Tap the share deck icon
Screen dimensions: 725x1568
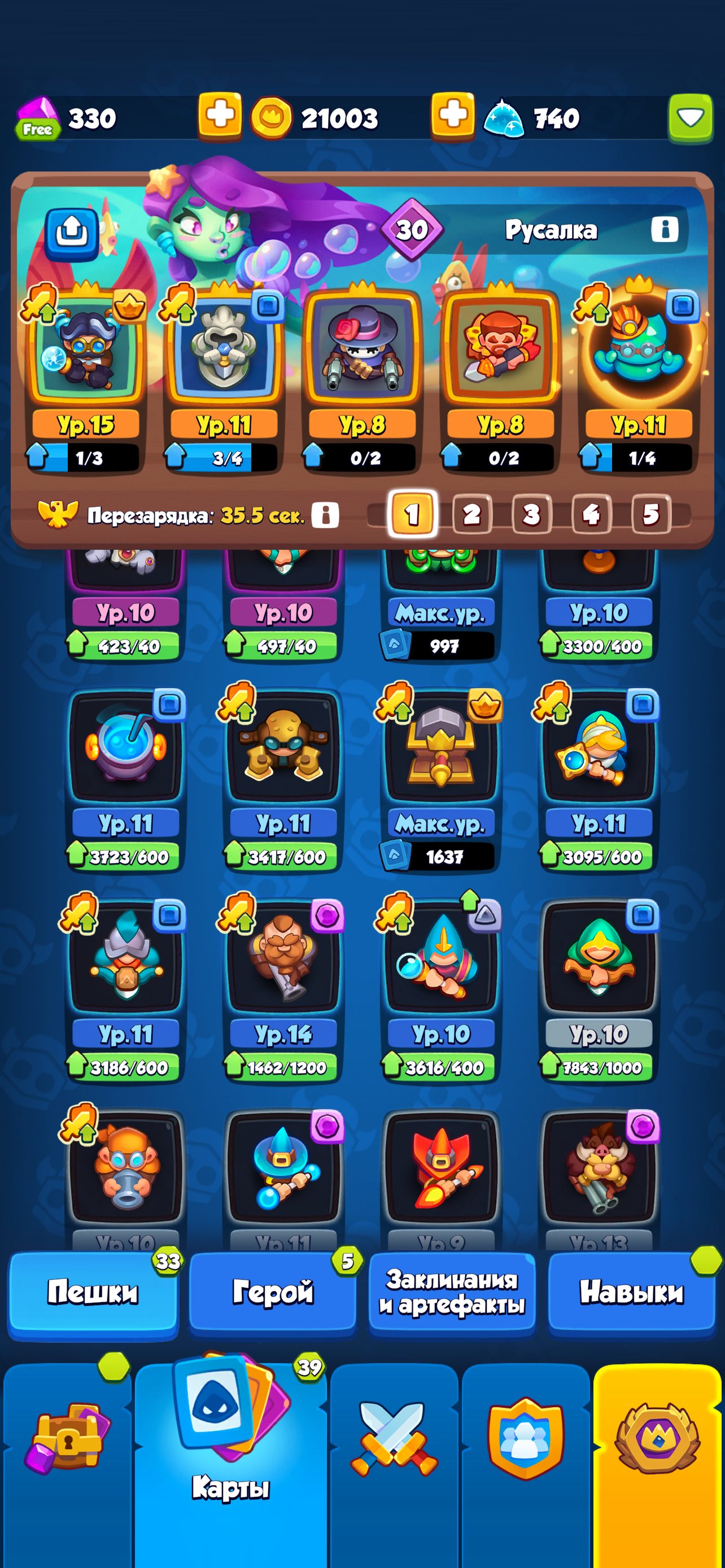coord(72,233)
